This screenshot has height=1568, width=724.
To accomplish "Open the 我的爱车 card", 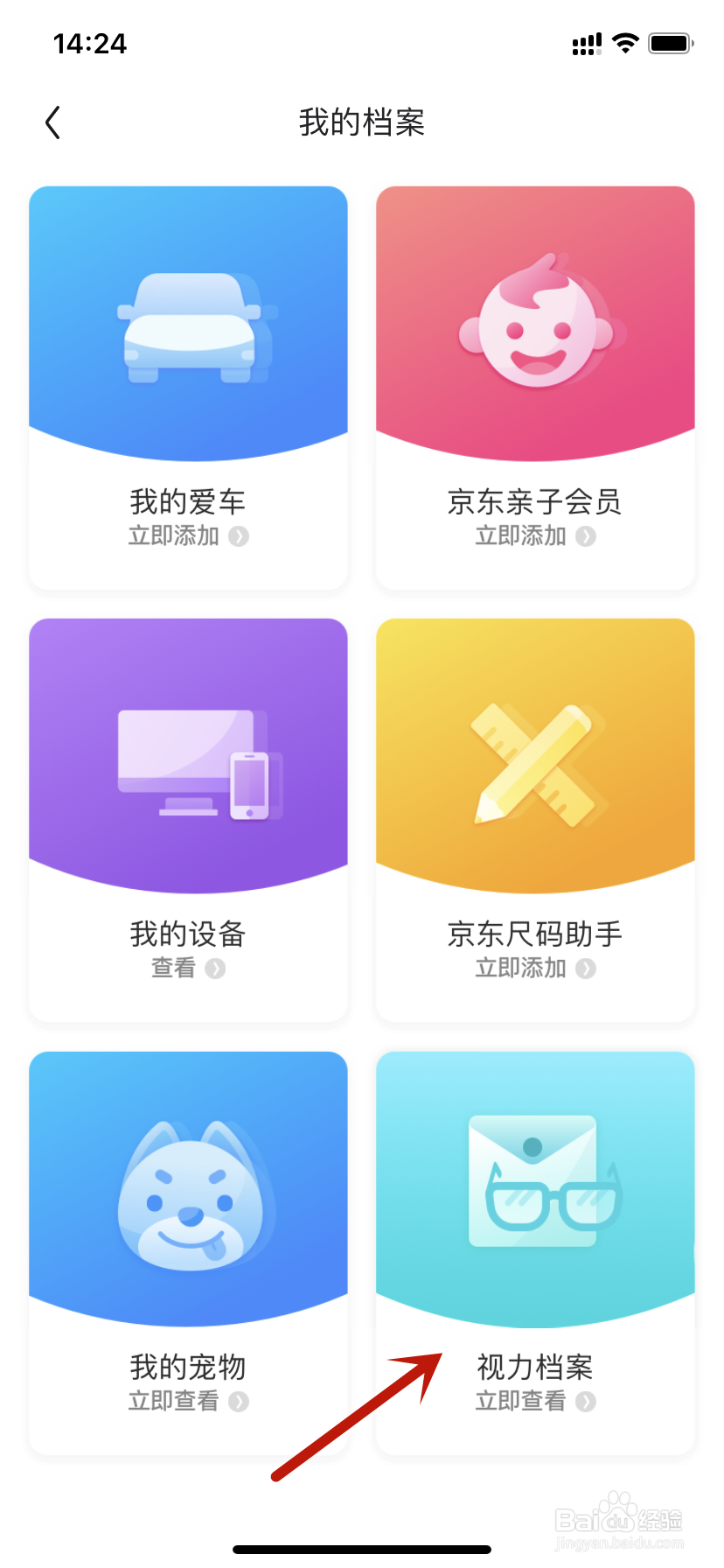I will [188, 387].
